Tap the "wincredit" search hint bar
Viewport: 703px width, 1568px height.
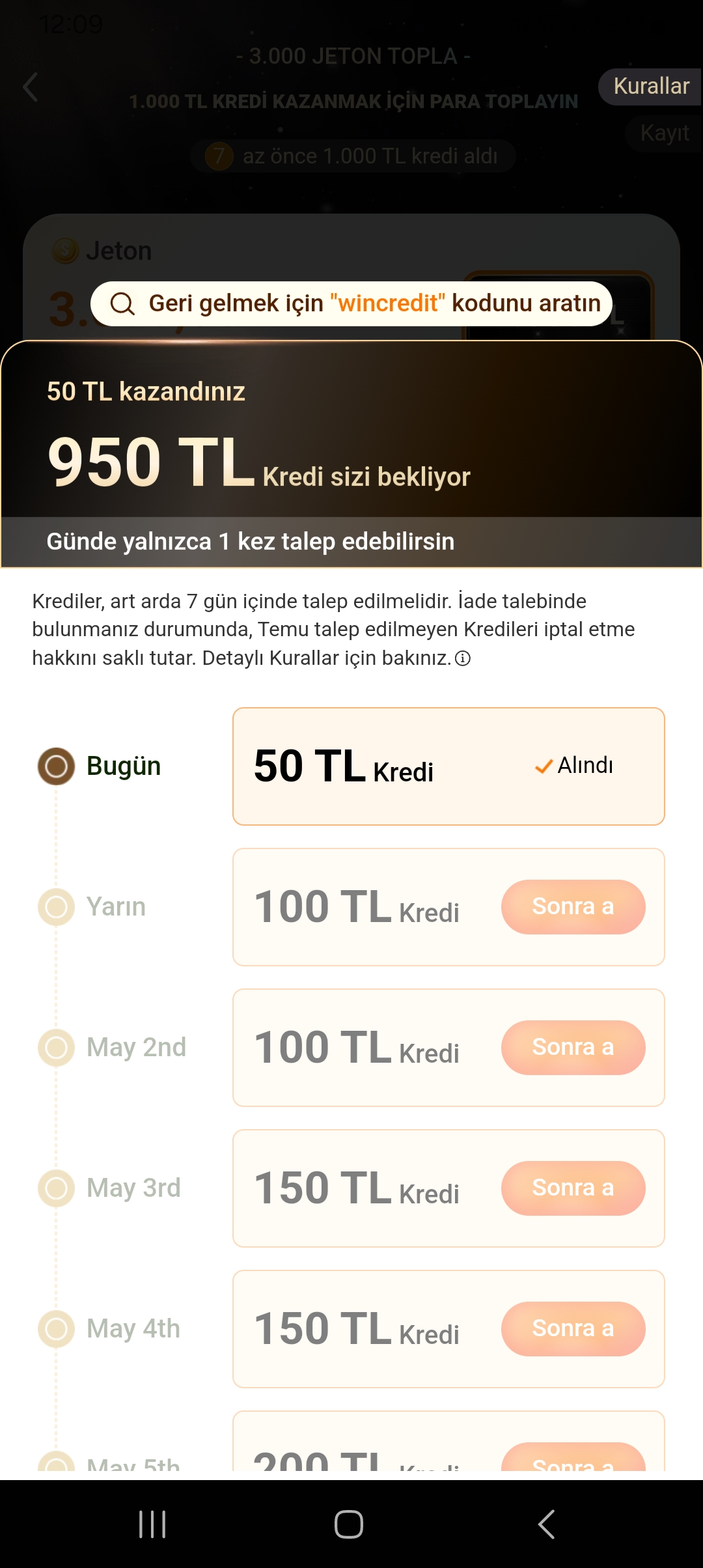(x=351, y=303)
